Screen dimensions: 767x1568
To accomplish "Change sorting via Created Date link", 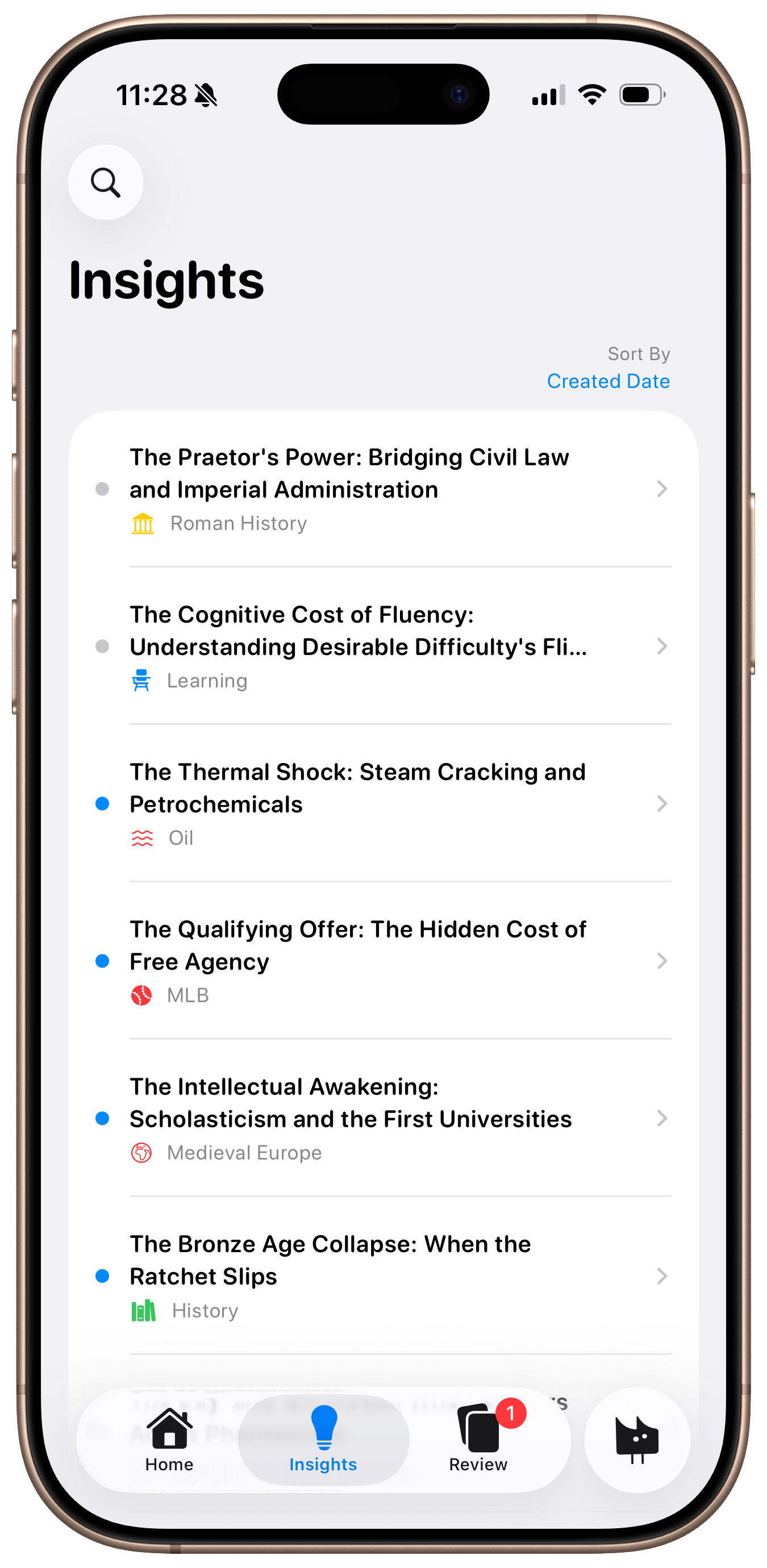I will pyautogui.click(x=607, y=381).
